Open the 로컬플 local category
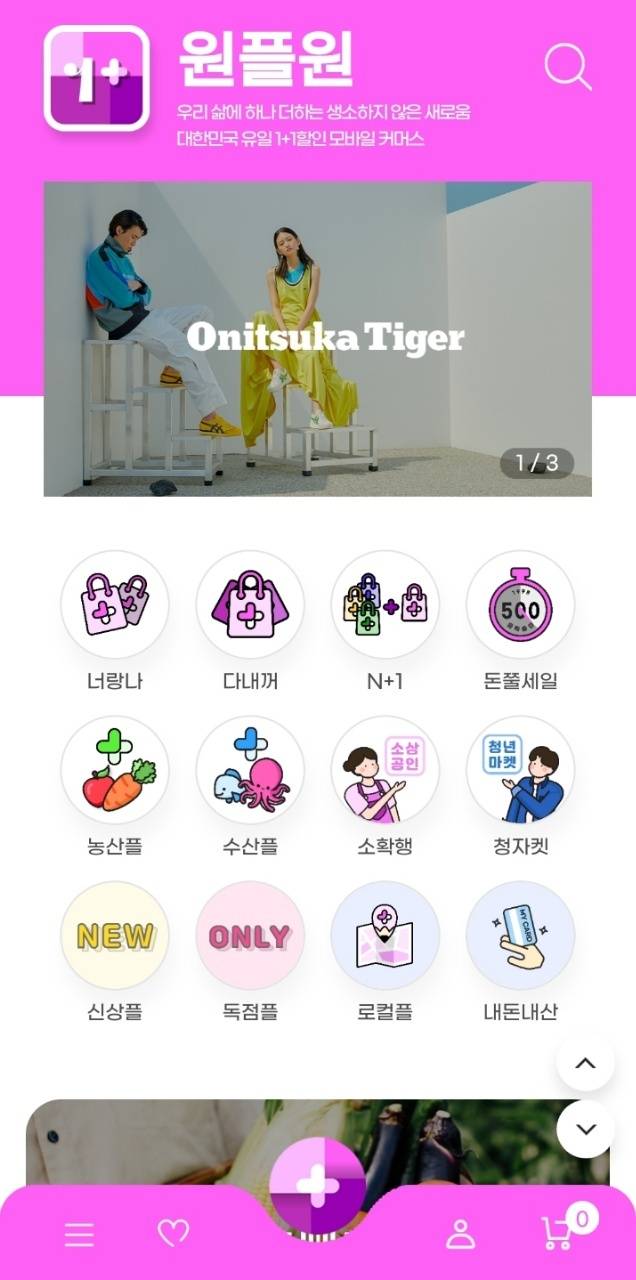The width and height of the screenshot is (636, 1280). tap(385, 935)
